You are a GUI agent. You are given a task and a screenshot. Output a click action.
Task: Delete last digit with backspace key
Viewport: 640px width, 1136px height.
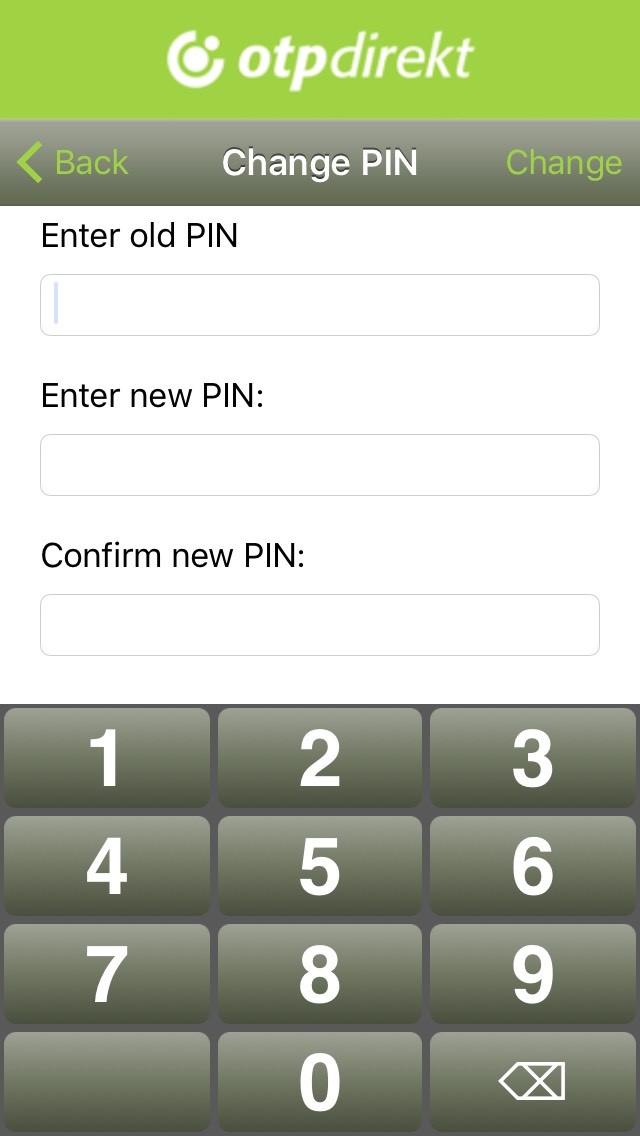click(x=533, y=1082)
